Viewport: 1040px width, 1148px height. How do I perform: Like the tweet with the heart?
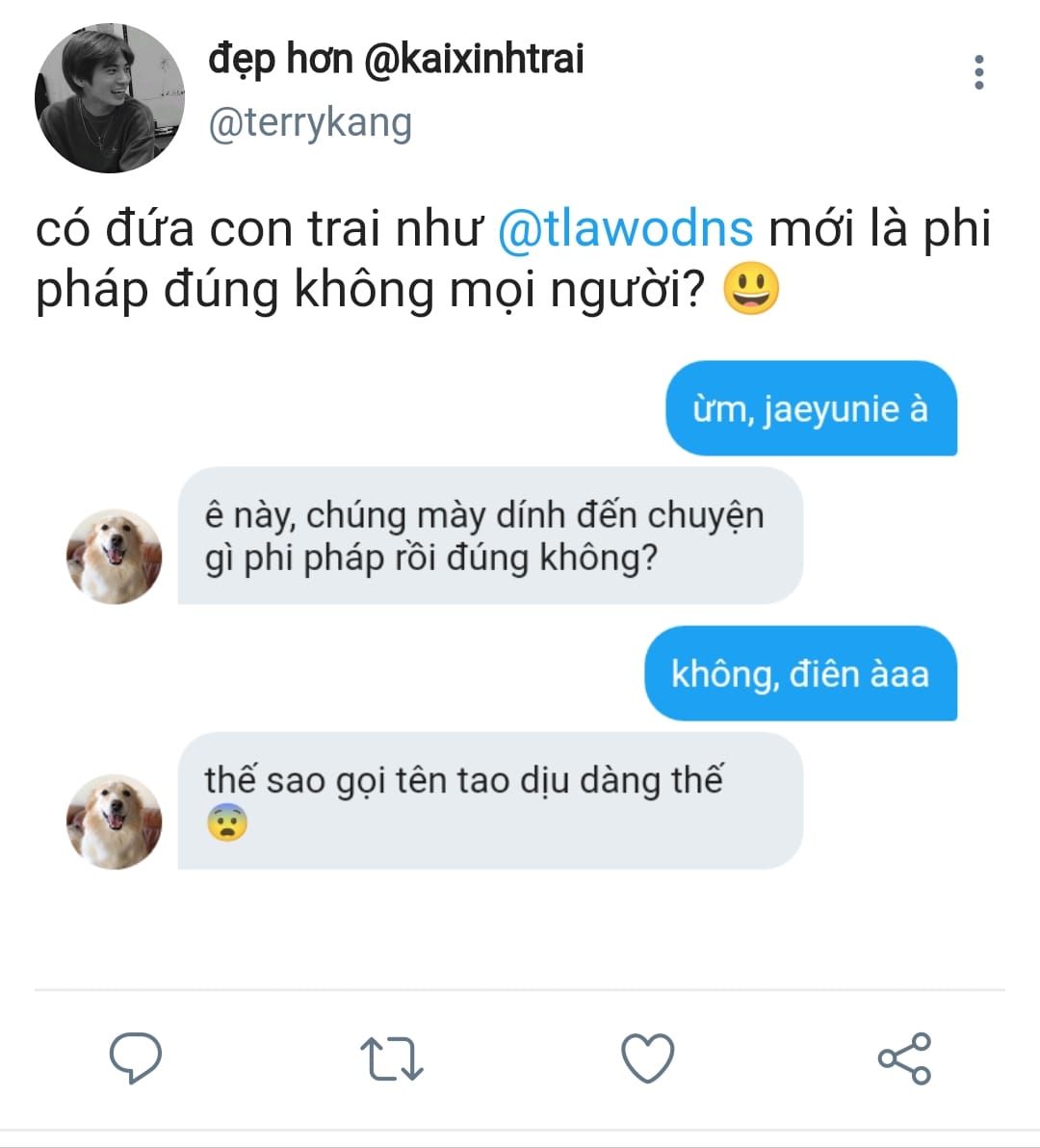647,1057
